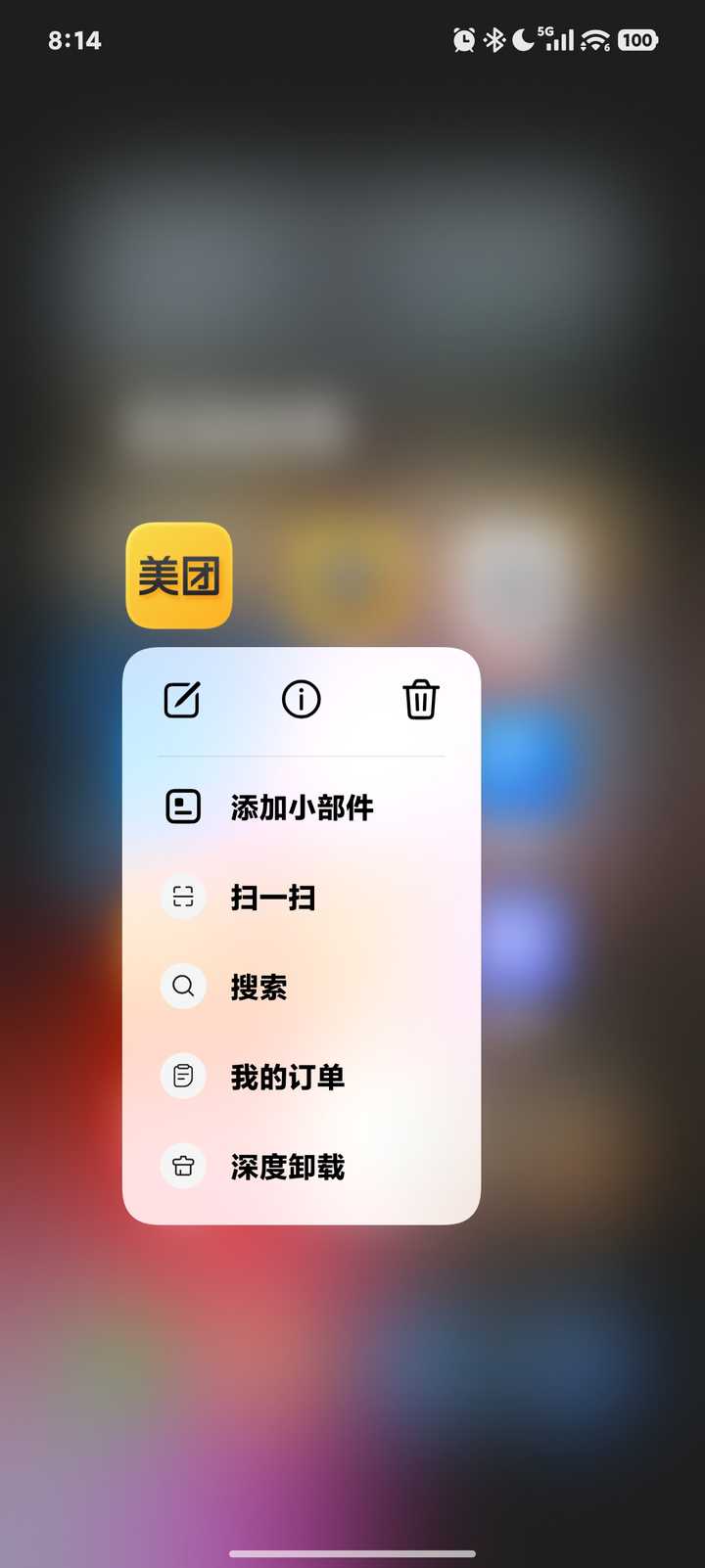Select 深度卸载

coord(287,1167)
